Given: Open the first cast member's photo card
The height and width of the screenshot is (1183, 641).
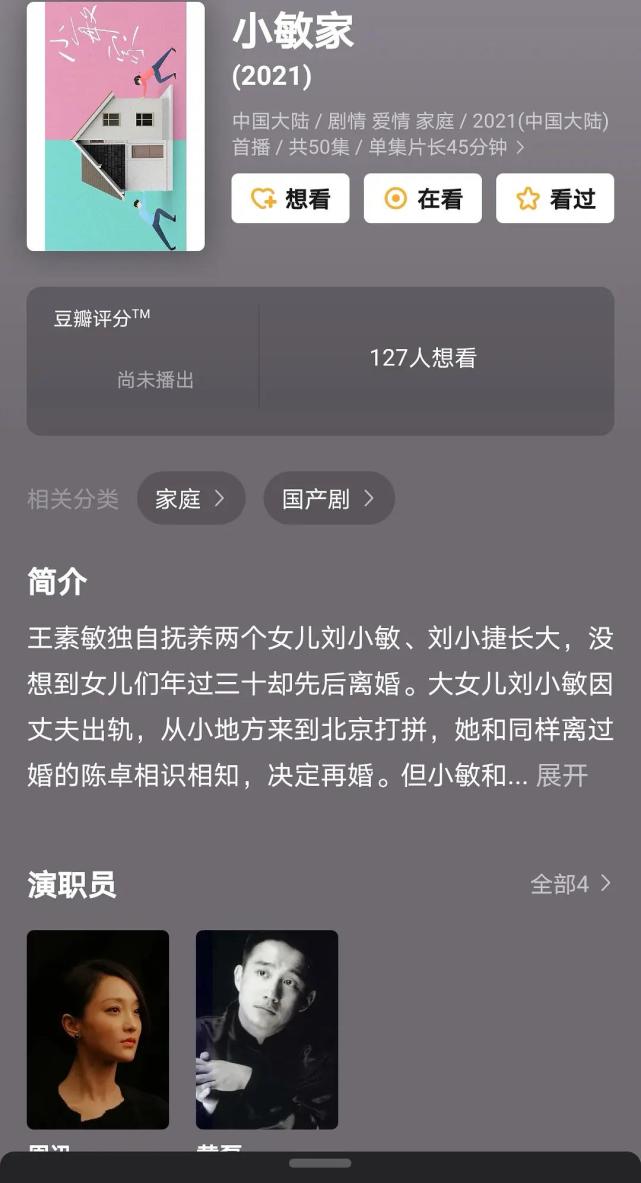Looking at the screenshot, I should click(x=98, y=1029).
